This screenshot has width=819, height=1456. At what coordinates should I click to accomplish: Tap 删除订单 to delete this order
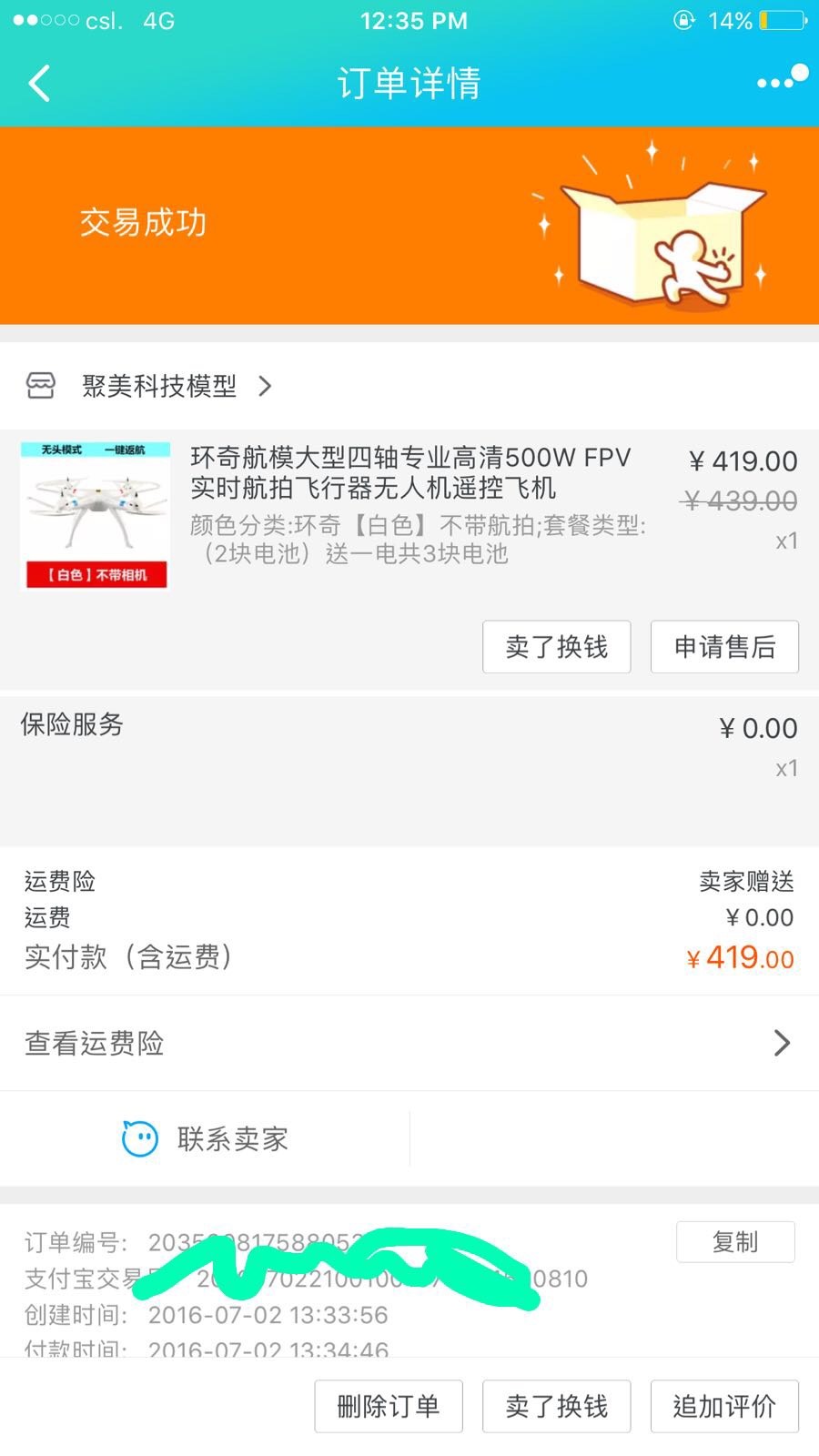pos(389,1407)
